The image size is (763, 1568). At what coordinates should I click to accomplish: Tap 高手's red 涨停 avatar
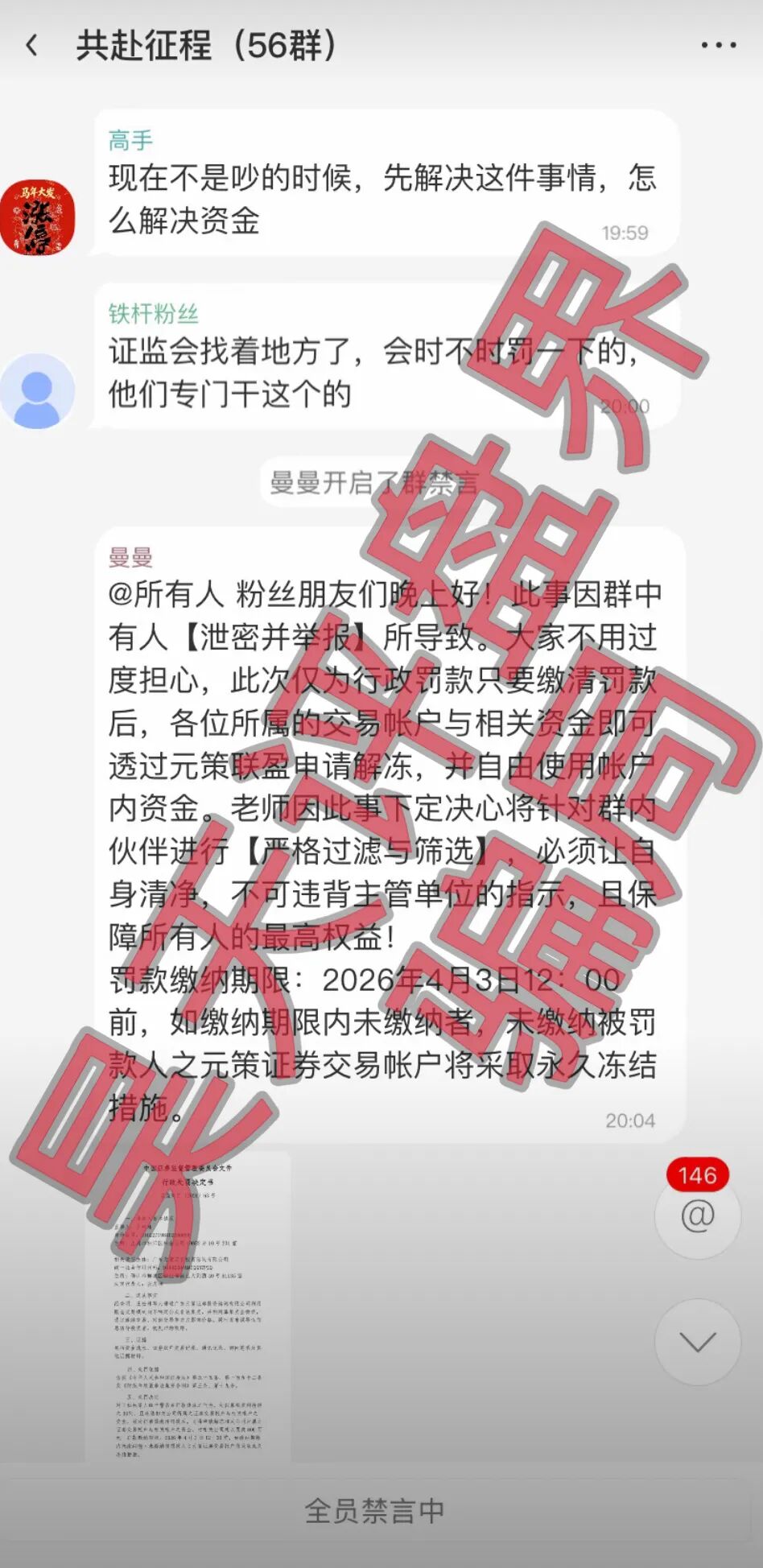pyautogui.click(x=38, y=217)
